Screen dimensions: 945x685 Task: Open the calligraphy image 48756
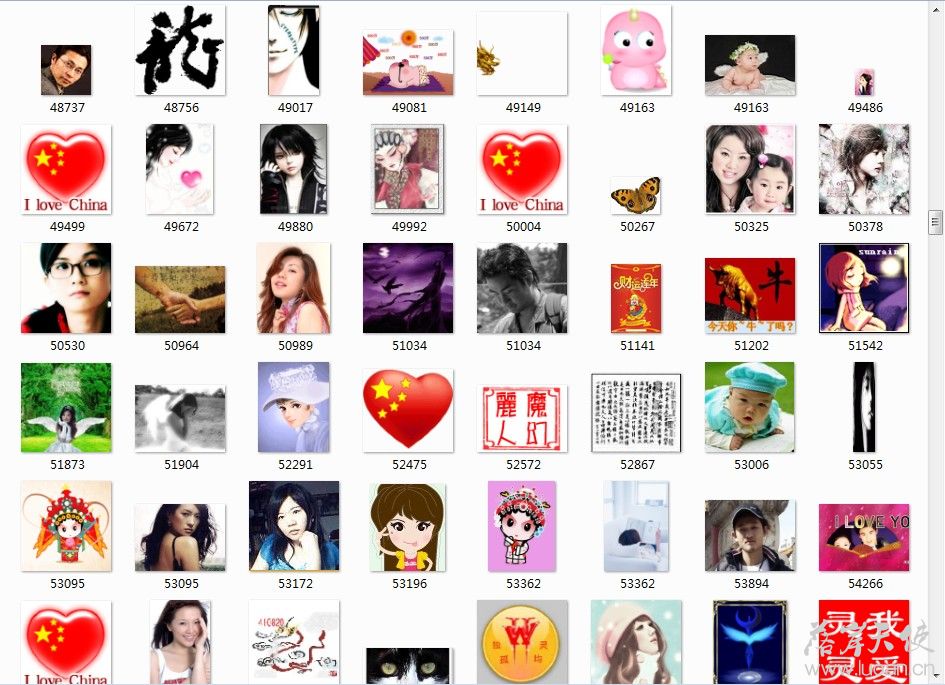(x=180, y=51)
